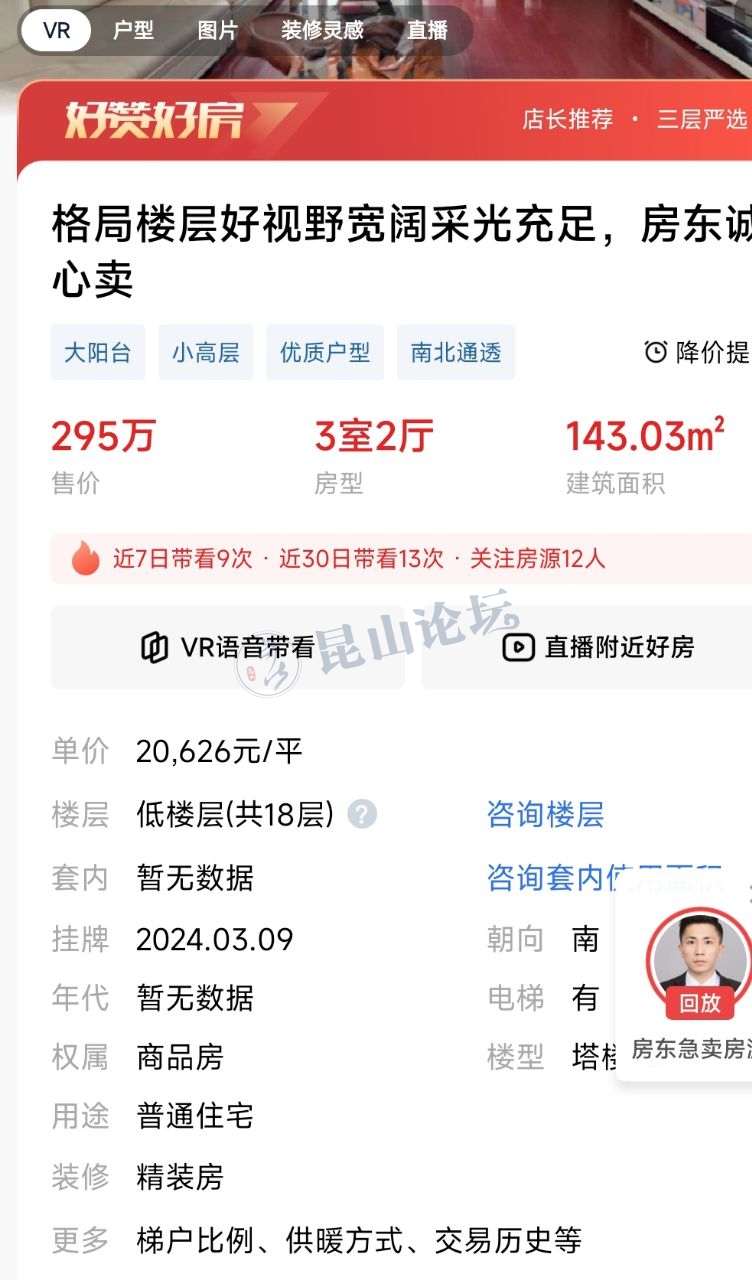
Task: Tap the 咨询楼层 link
Action: click(545, 815)
